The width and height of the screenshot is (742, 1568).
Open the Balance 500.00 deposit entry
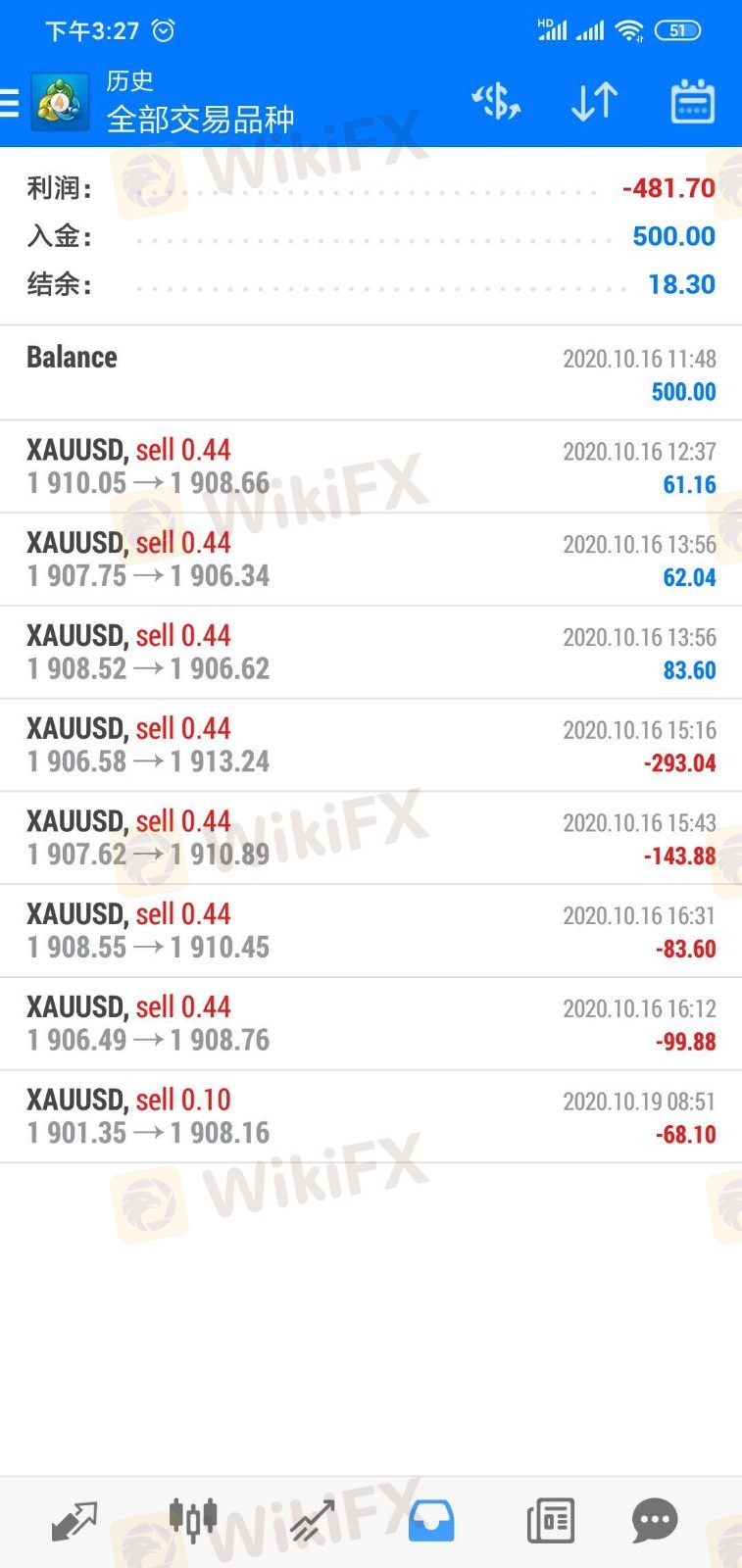point(371,374)
